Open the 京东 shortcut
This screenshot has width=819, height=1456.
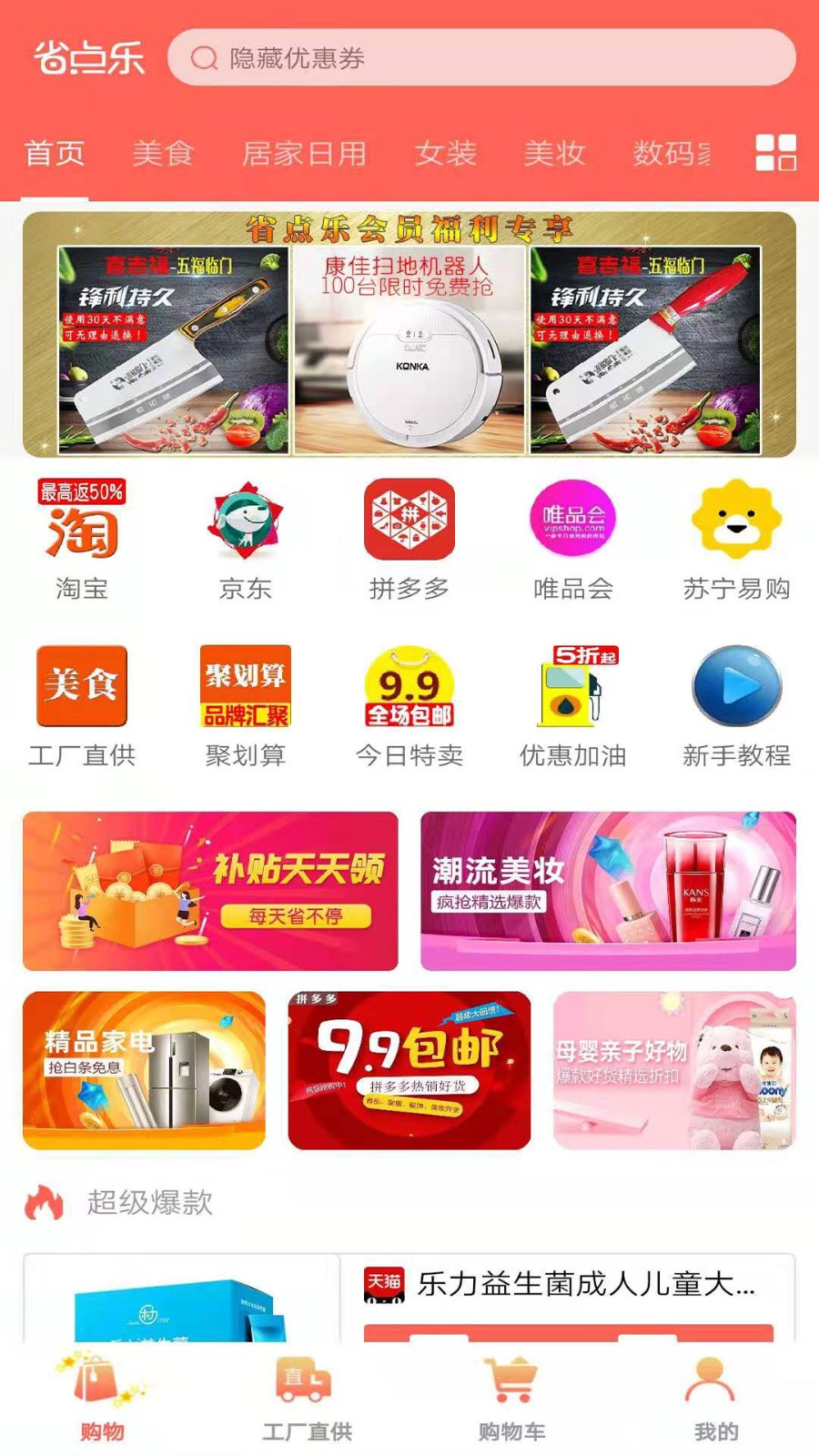point(245,539)
